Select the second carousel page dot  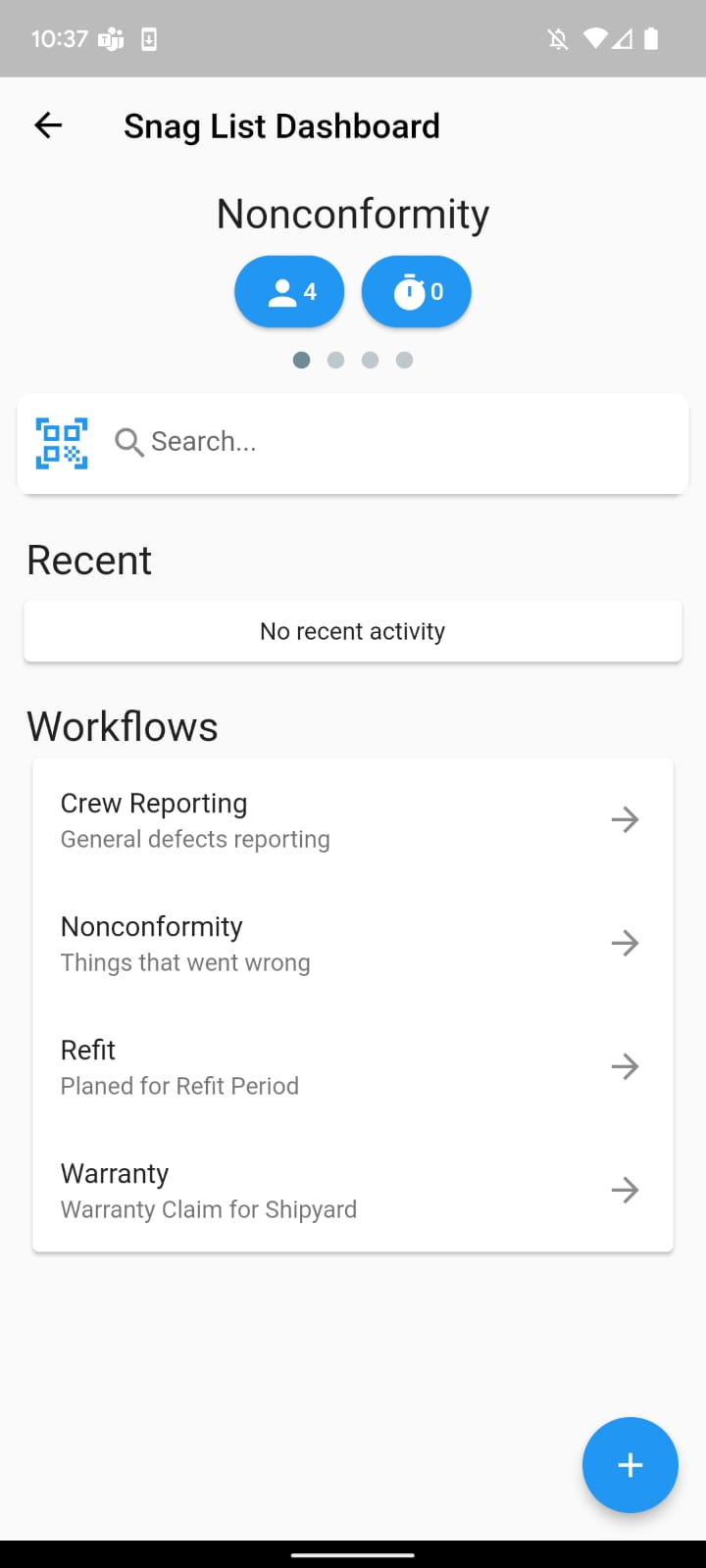pyautogui.click(x=335, y=360)
